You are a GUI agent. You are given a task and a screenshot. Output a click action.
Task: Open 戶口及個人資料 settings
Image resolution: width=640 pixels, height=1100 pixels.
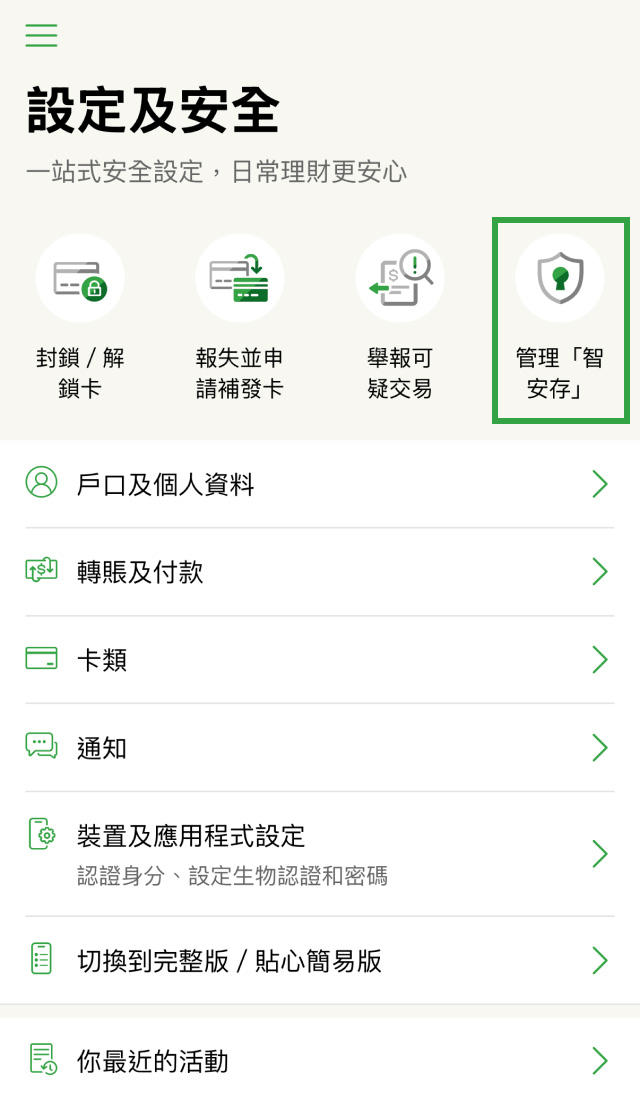click(x=318, y=485)
